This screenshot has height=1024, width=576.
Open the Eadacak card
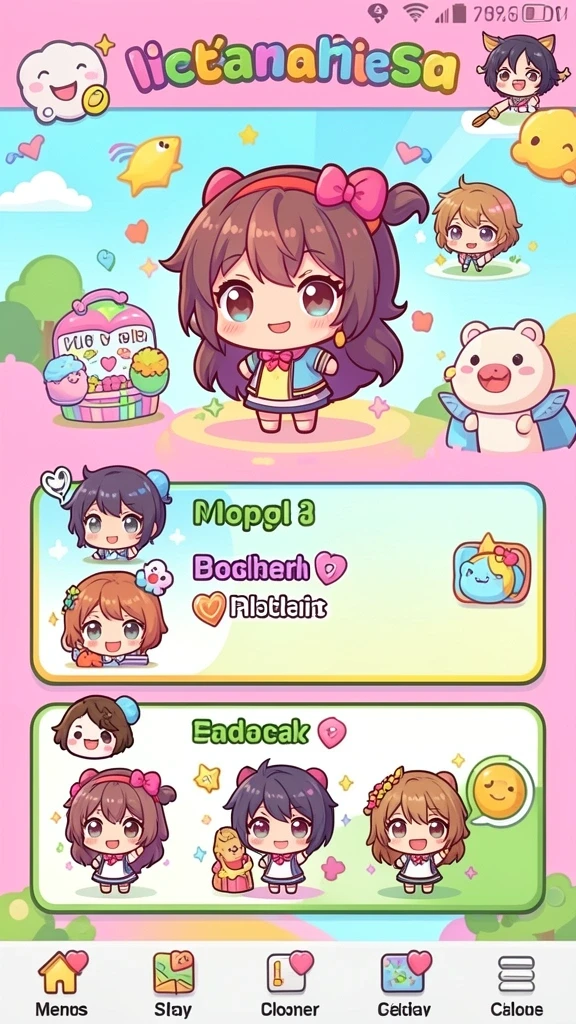coord(288,808)
